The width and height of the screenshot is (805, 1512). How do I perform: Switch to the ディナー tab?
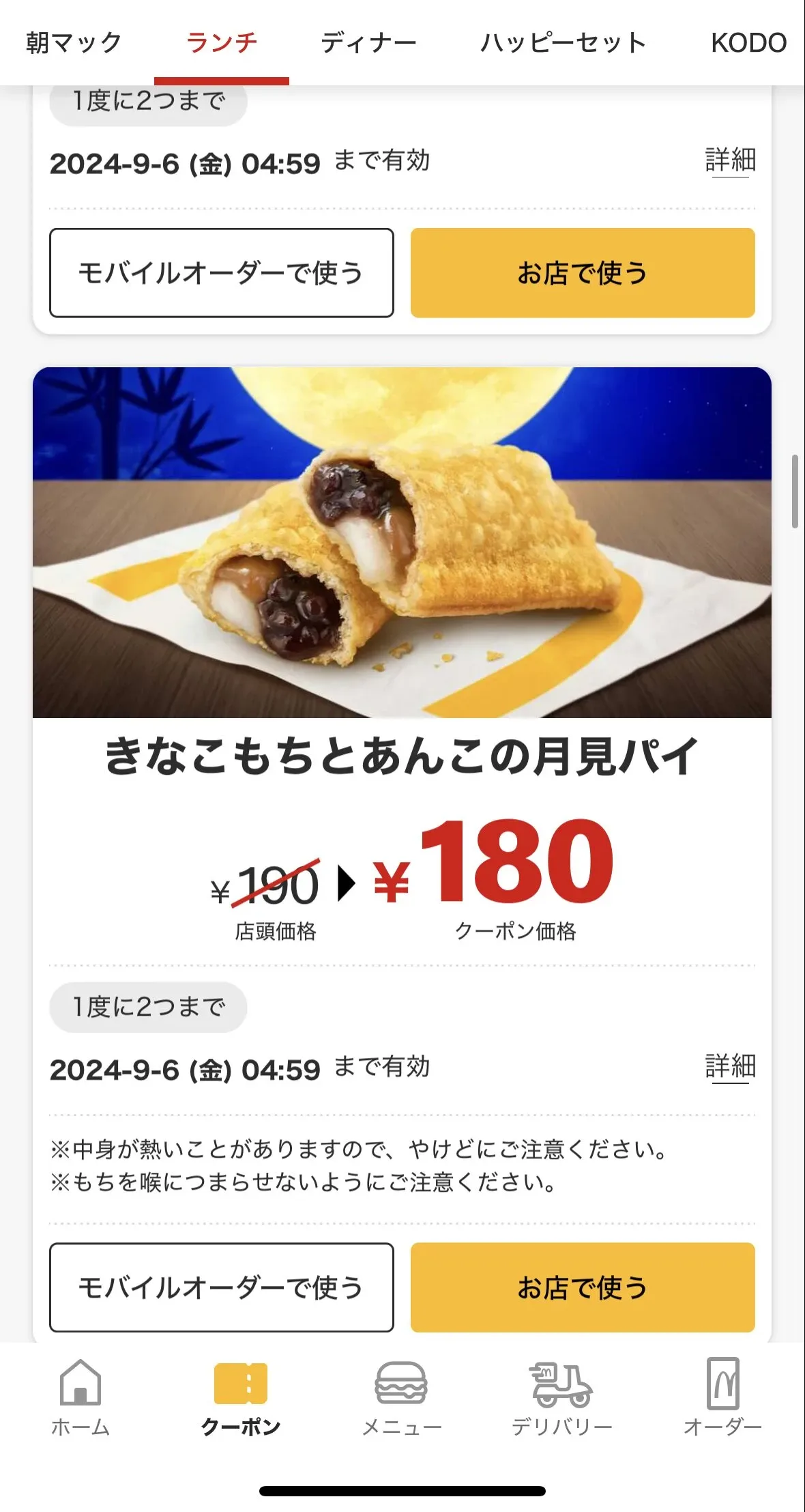point(368,43)
